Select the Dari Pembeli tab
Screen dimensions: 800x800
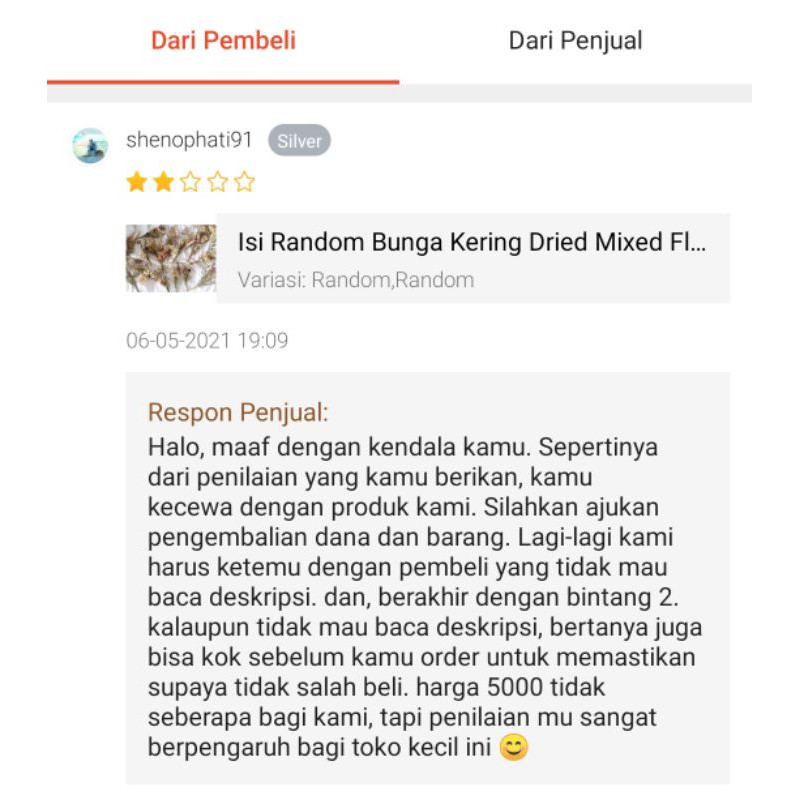click(223, 41)
